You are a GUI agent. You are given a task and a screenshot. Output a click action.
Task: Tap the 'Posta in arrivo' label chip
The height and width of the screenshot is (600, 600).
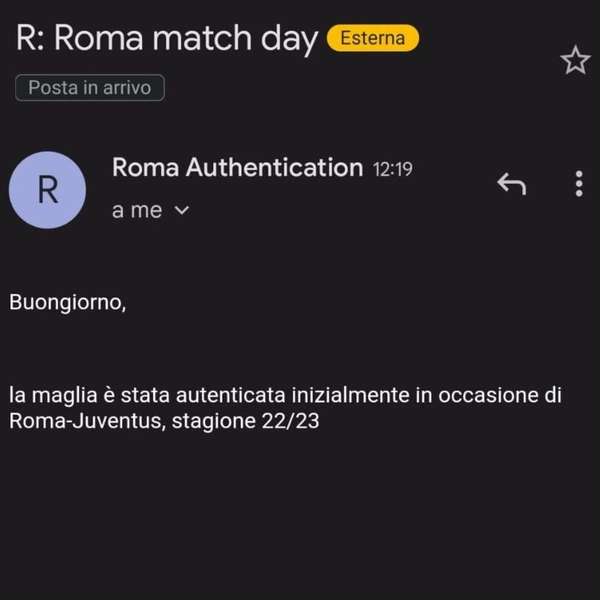(90, 88)
